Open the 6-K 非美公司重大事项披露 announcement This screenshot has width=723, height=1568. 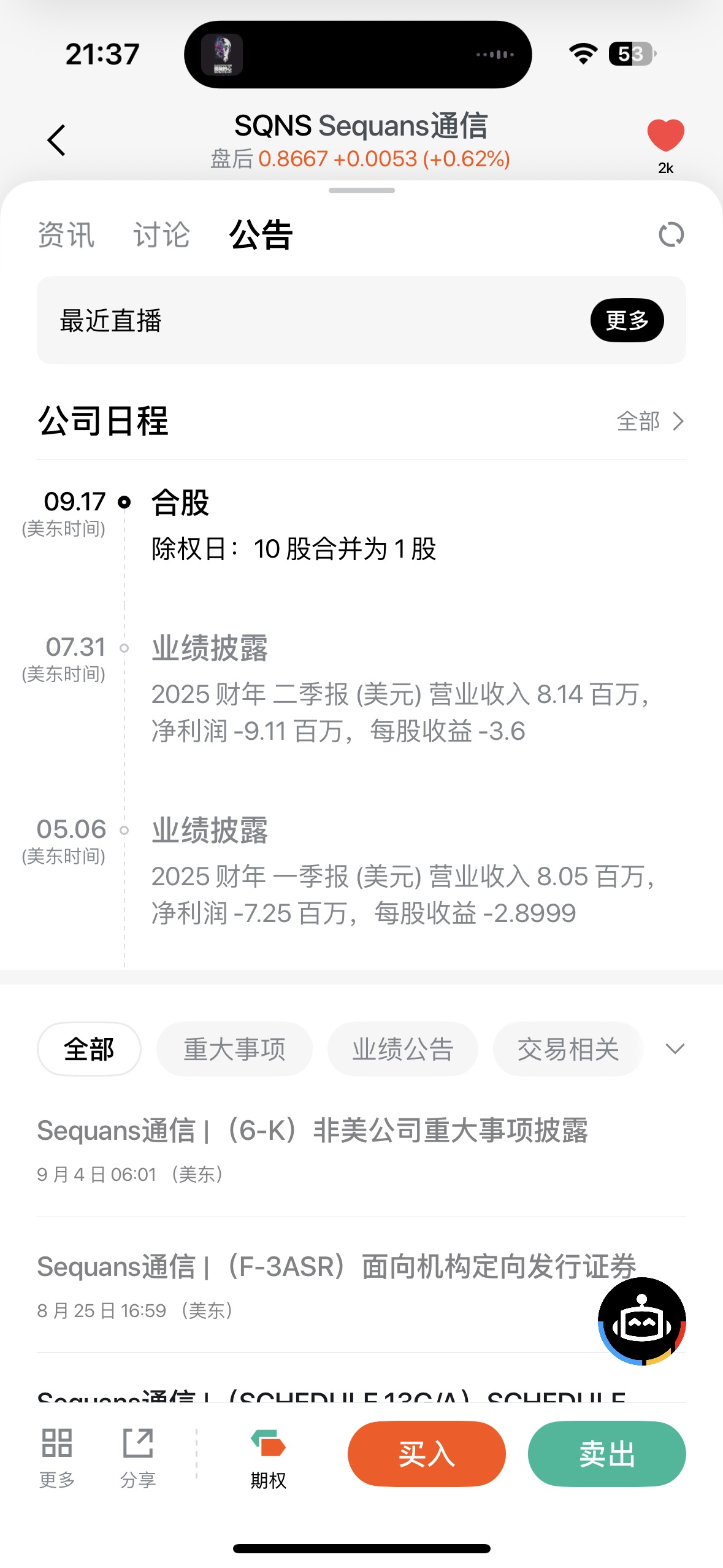[x=313, y=1131]
